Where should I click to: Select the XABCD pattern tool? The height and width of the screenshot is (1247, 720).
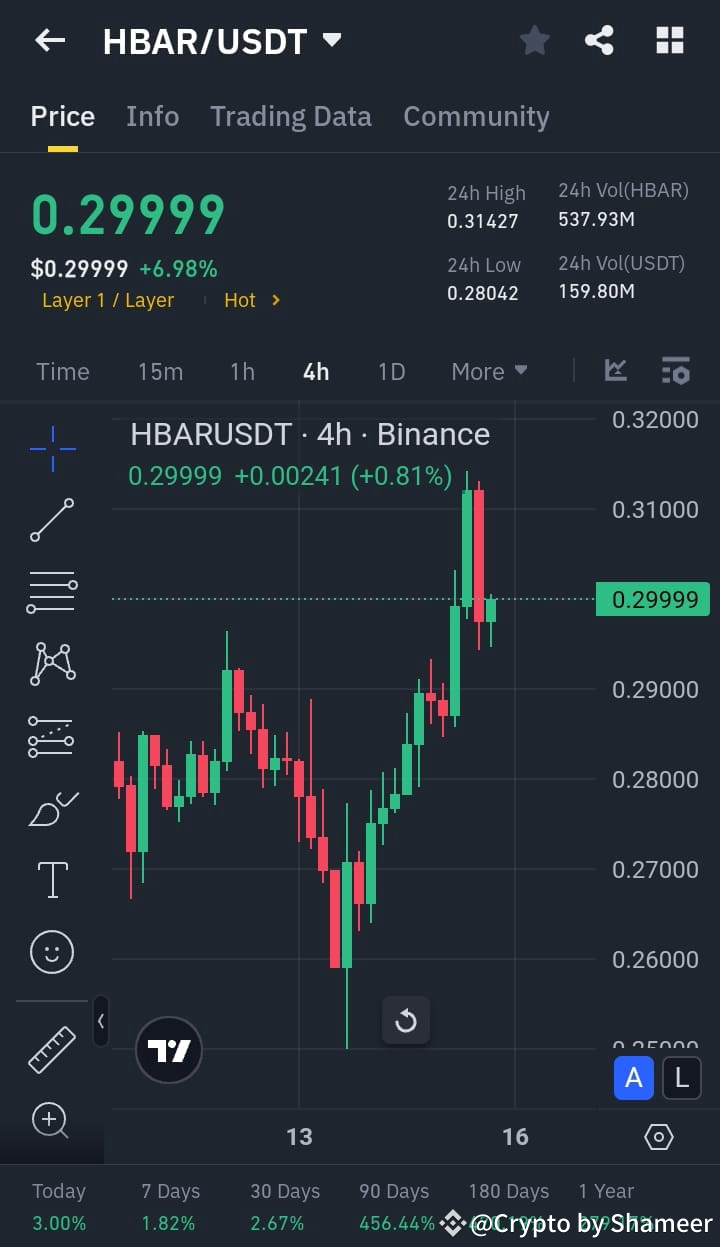click(x=51, y=663)
